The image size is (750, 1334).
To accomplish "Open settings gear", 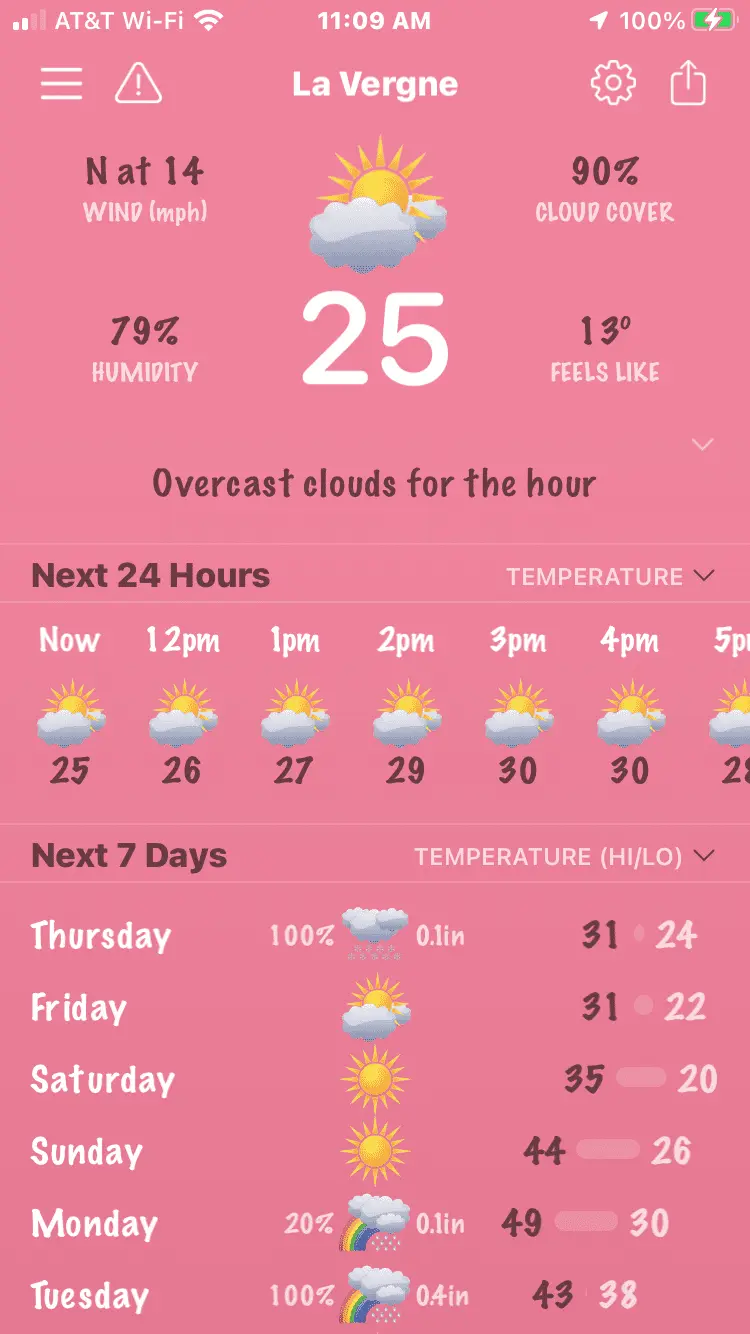I will coord(613,84).
